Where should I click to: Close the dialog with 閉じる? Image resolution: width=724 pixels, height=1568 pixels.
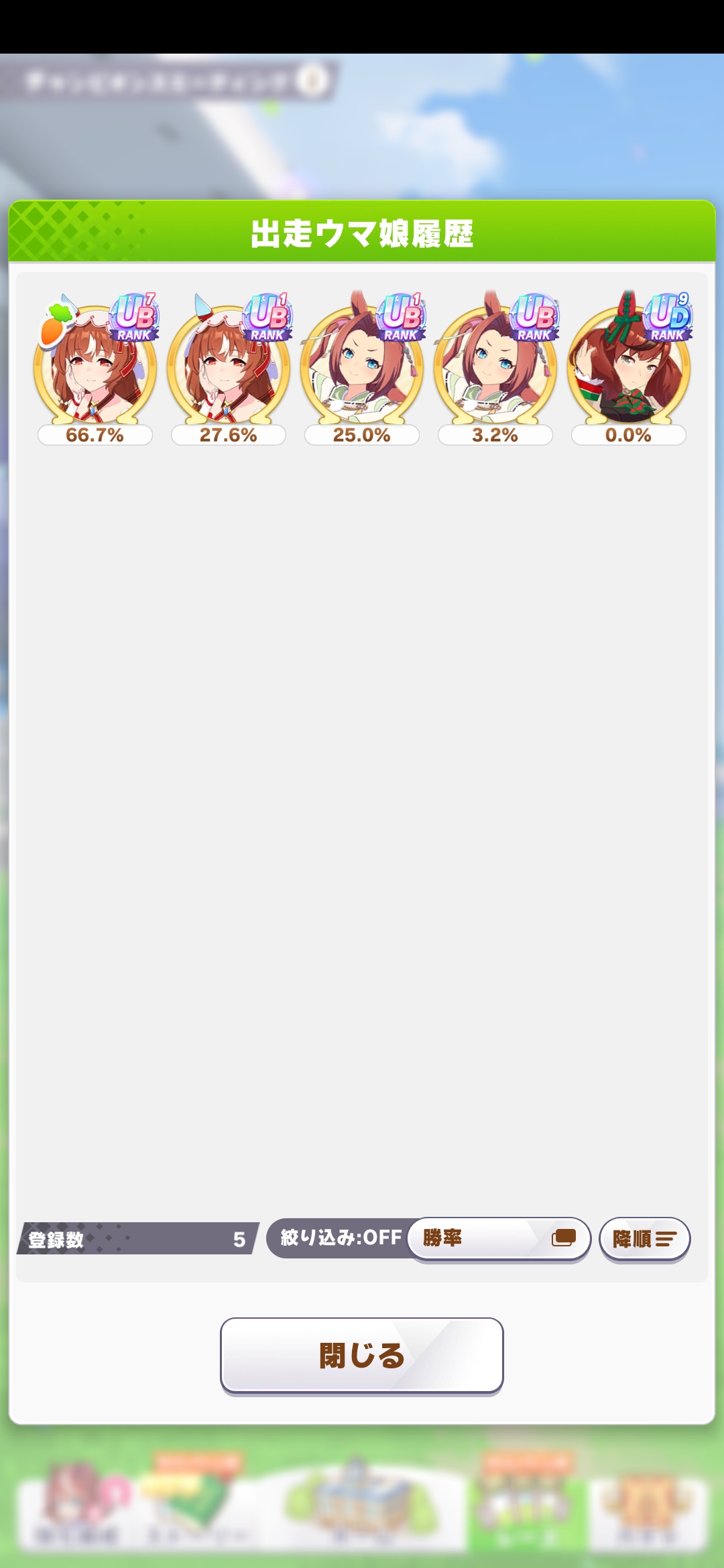pos(362,1356)
